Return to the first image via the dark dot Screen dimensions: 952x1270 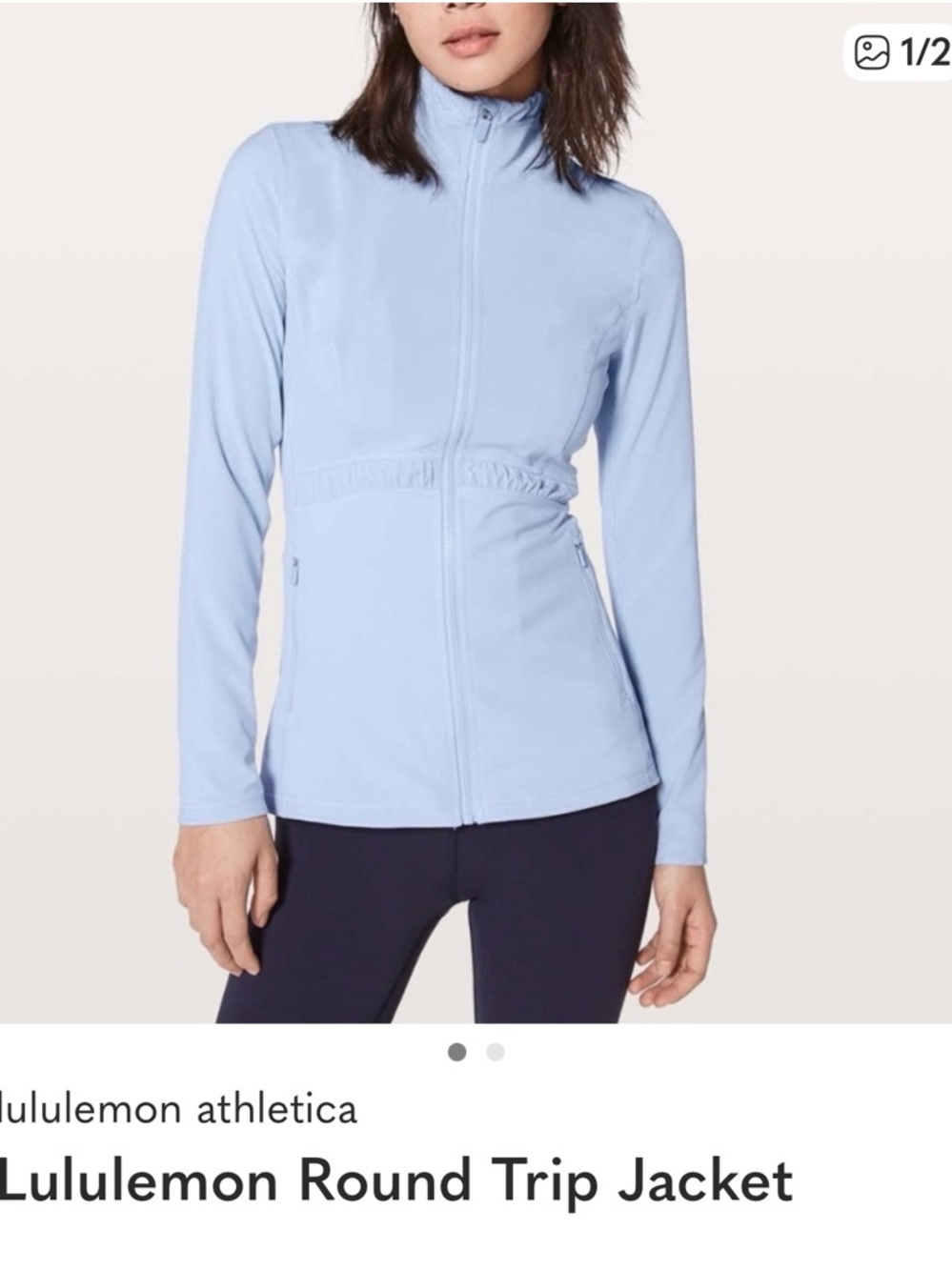pos(456,1053)
